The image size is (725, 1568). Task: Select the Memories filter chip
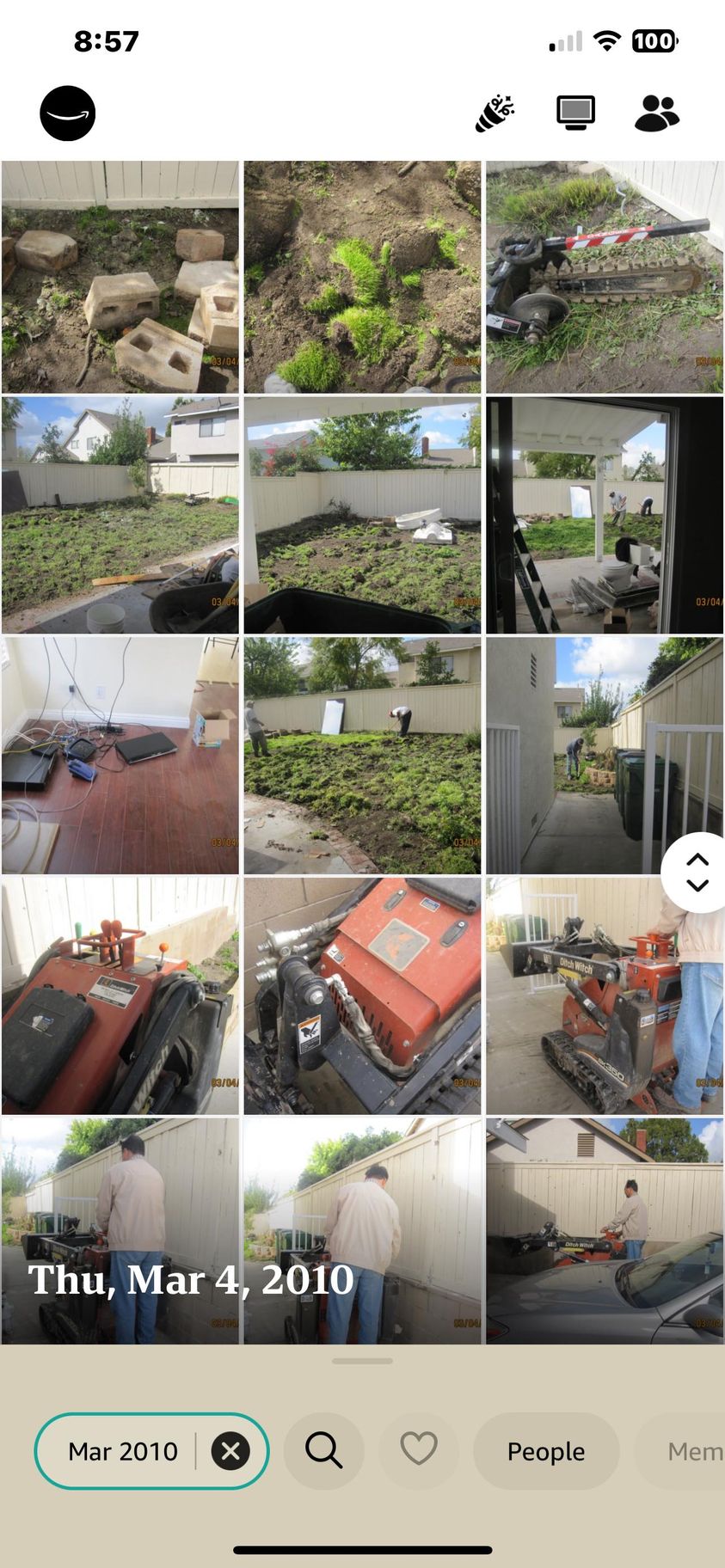(x=688, y=1451)
